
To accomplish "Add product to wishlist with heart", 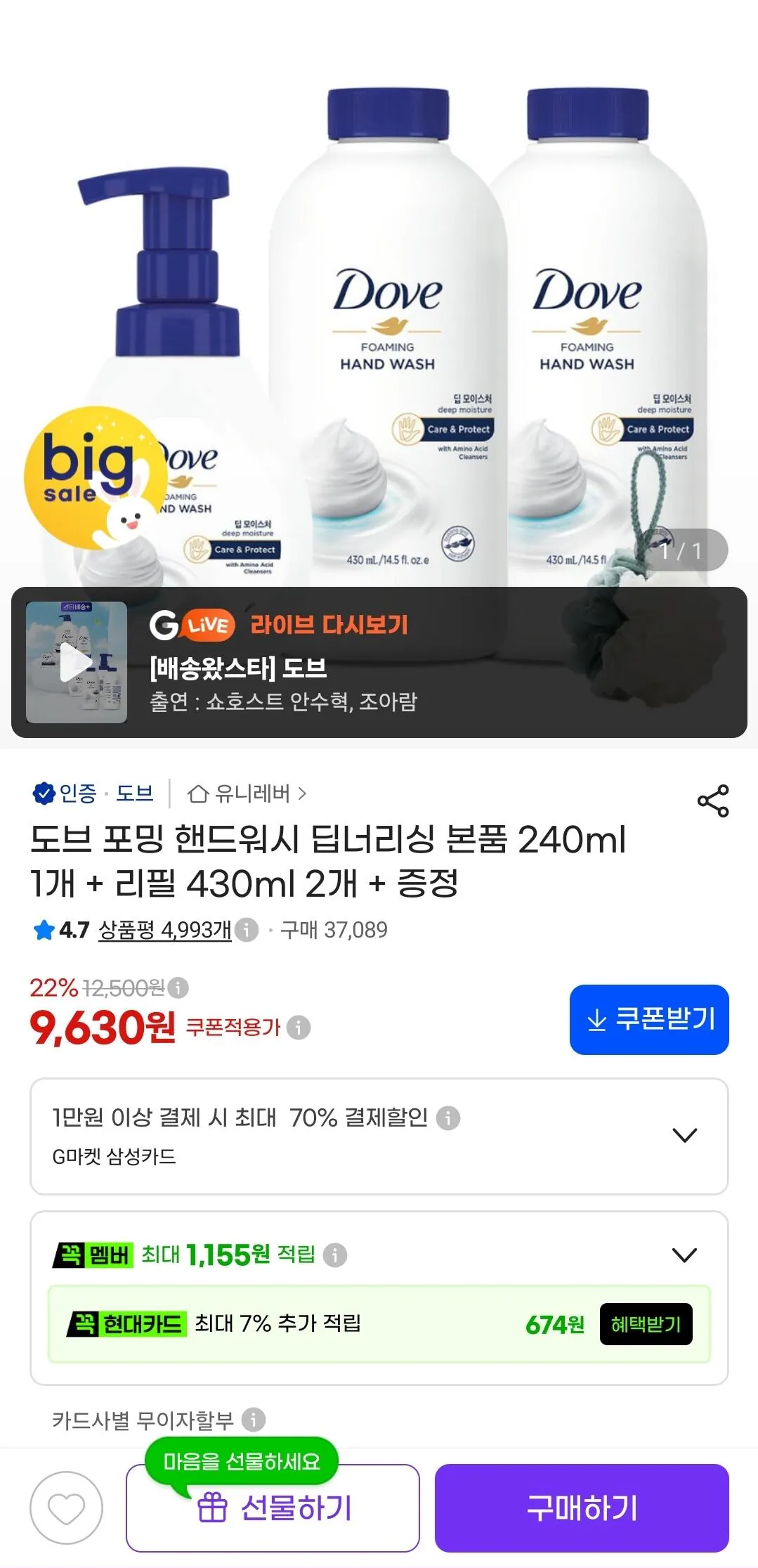I will pos(66,1508).
